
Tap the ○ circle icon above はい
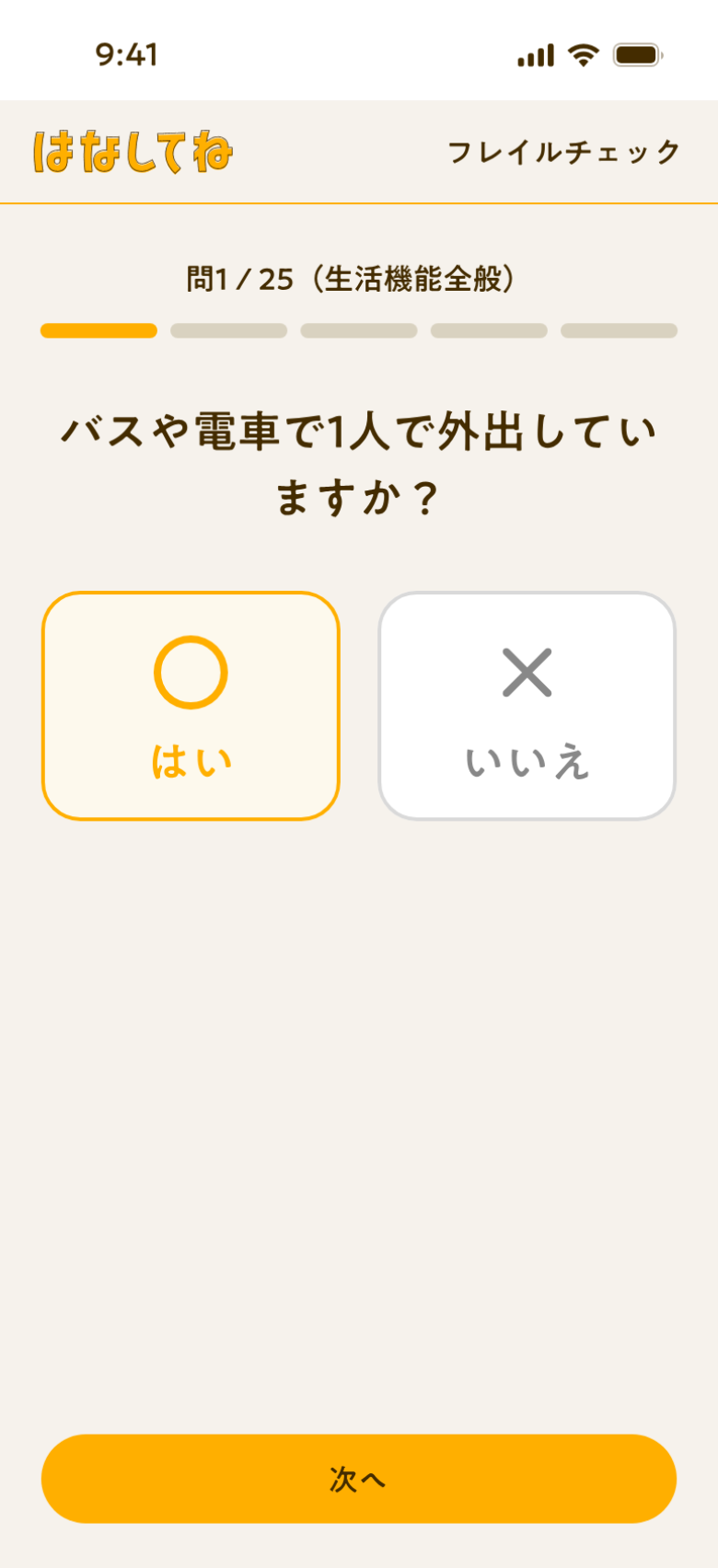tap(191, 672)
